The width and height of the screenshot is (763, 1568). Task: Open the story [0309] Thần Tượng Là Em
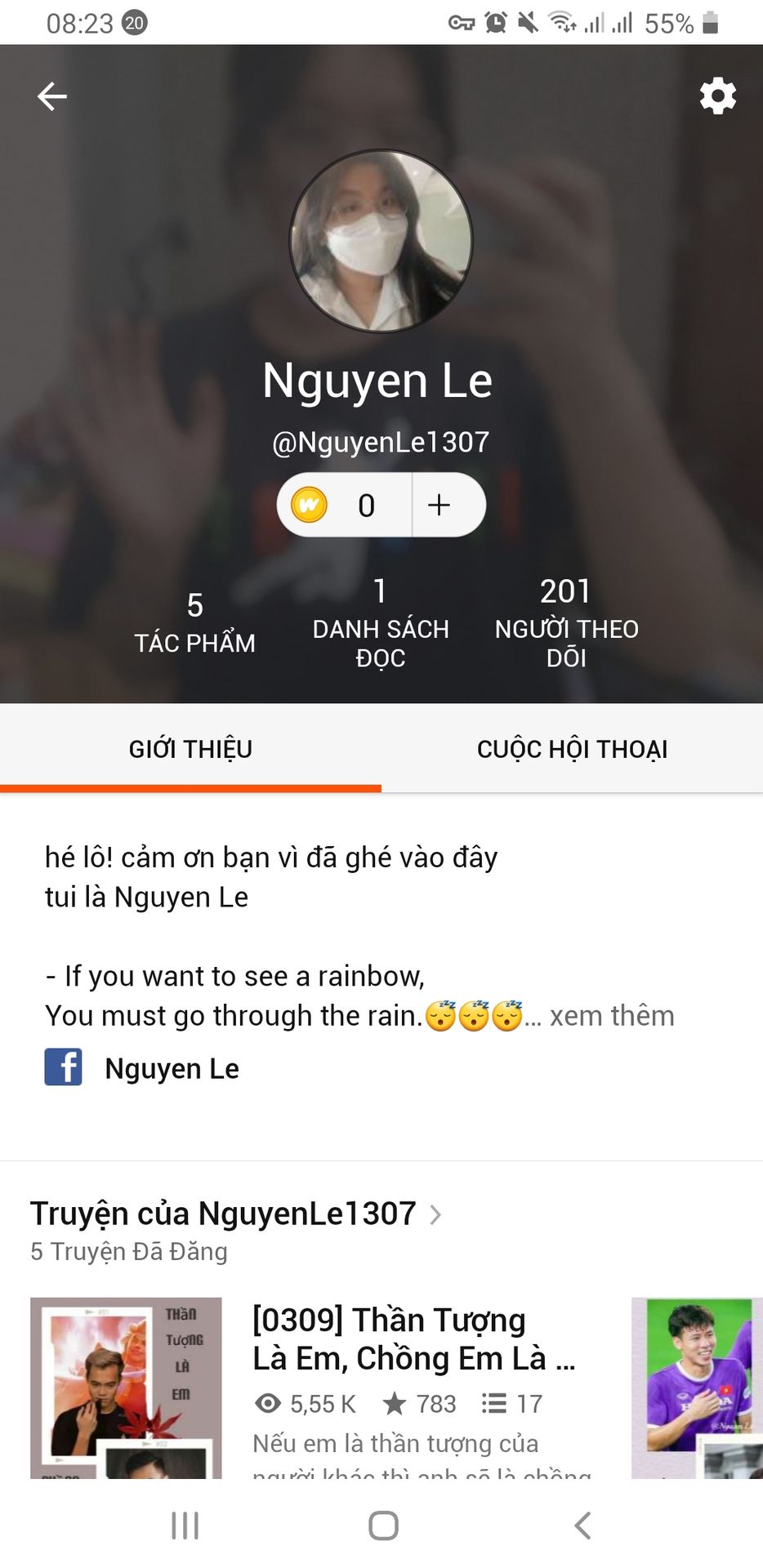(414, 1339)
